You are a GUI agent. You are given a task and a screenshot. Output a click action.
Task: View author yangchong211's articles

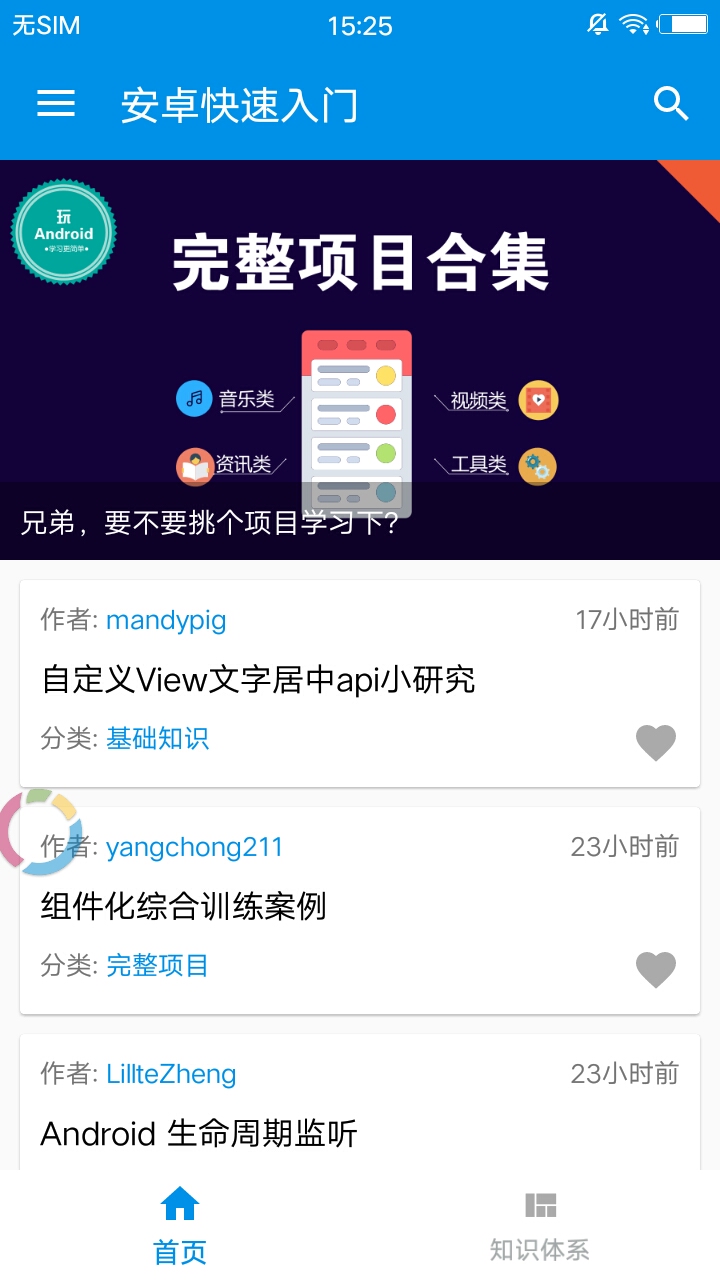pos(195,847)
